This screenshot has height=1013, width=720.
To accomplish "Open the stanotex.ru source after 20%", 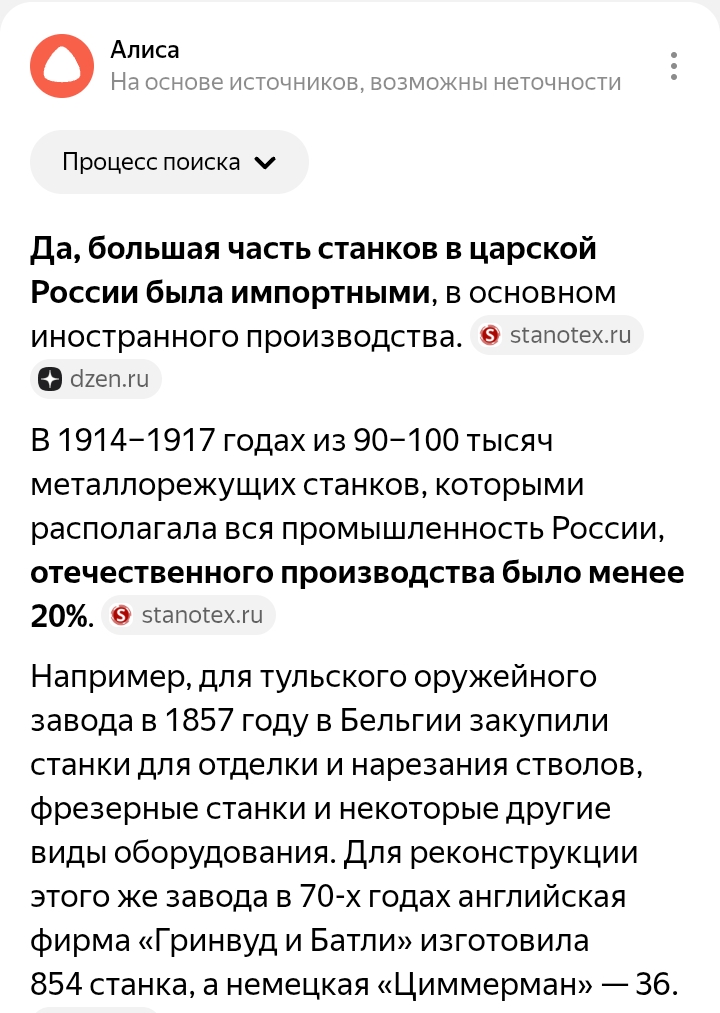I will [188, 615].
